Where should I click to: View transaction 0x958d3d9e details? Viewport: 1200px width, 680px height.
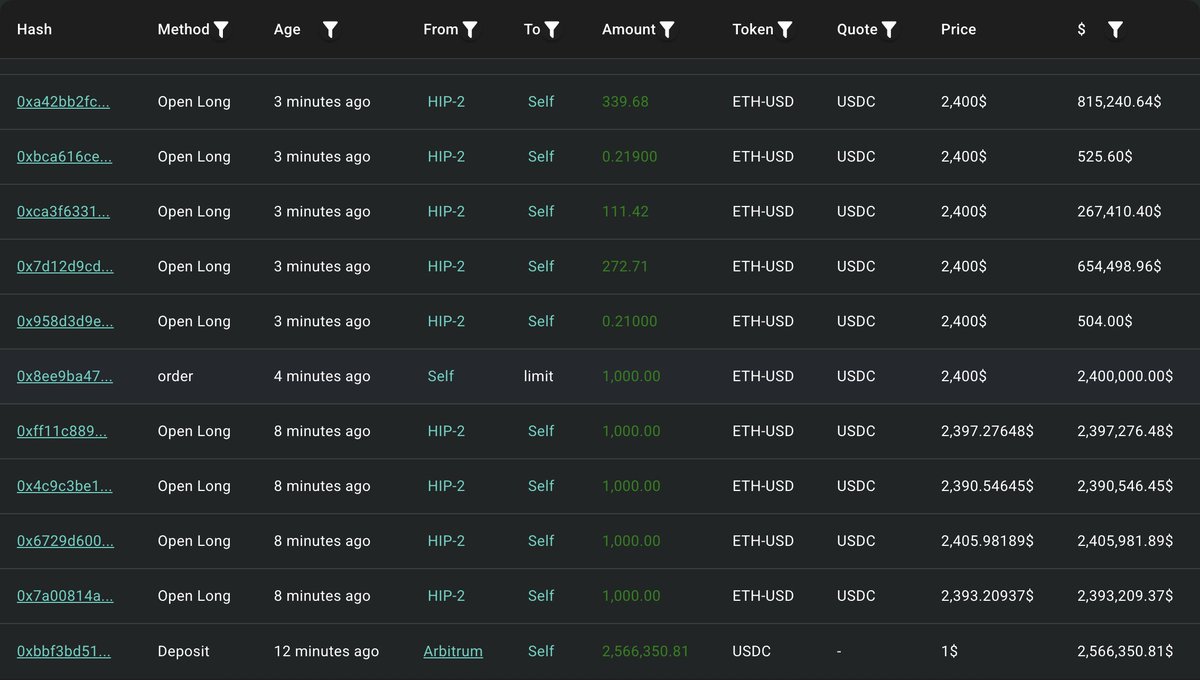tap(64, 322)
